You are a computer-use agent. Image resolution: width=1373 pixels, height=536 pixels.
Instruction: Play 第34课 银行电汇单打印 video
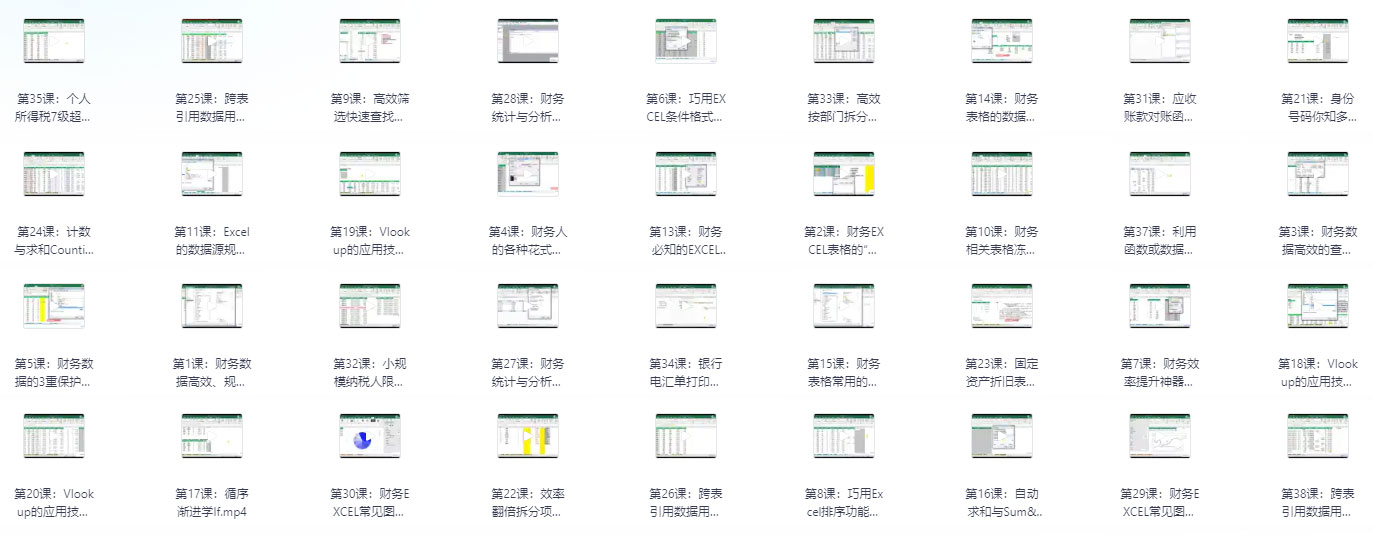pos(686,306)
